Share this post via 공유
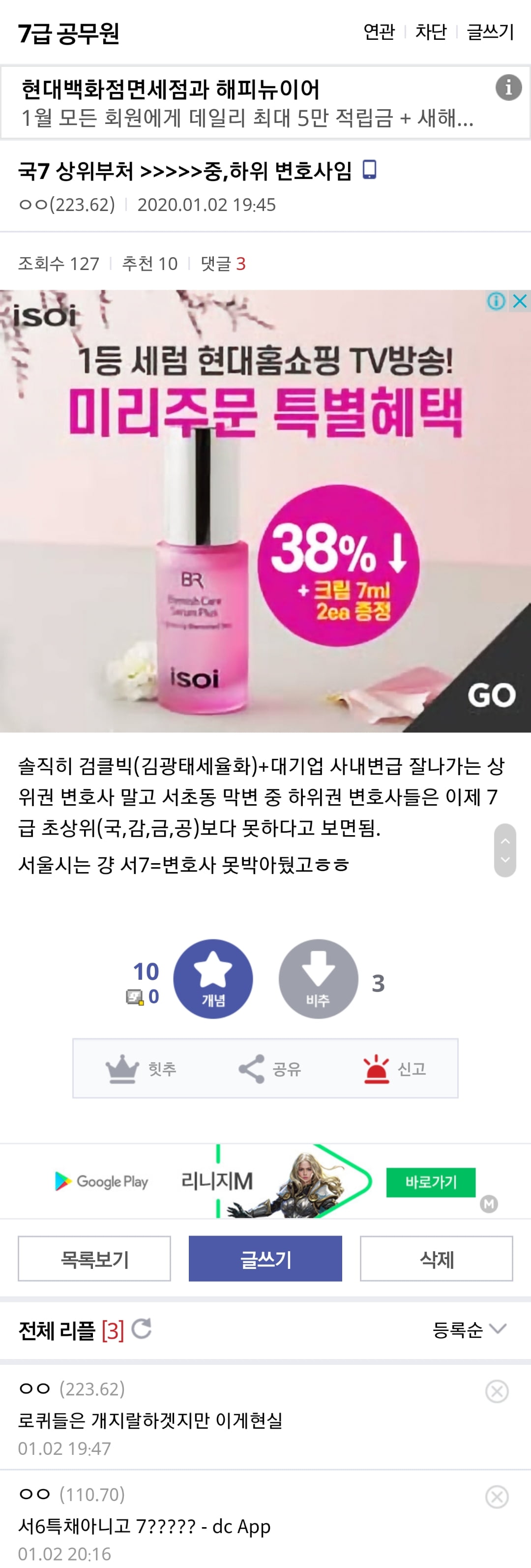The image size is (531, 1568). (x=269, y=1068)
